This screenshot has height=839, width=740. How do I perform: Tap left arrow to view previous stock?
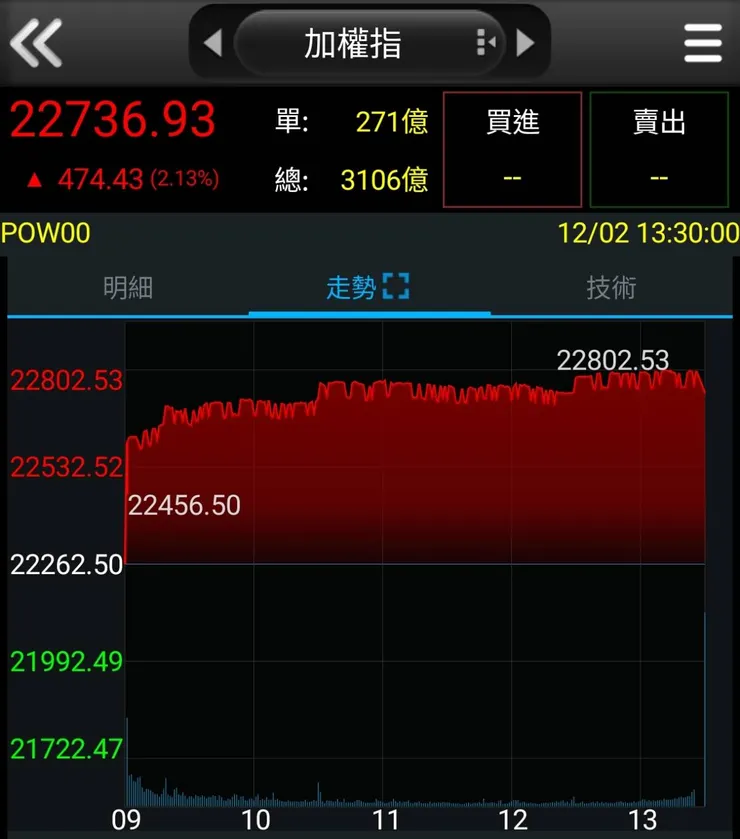click(212, 43)
